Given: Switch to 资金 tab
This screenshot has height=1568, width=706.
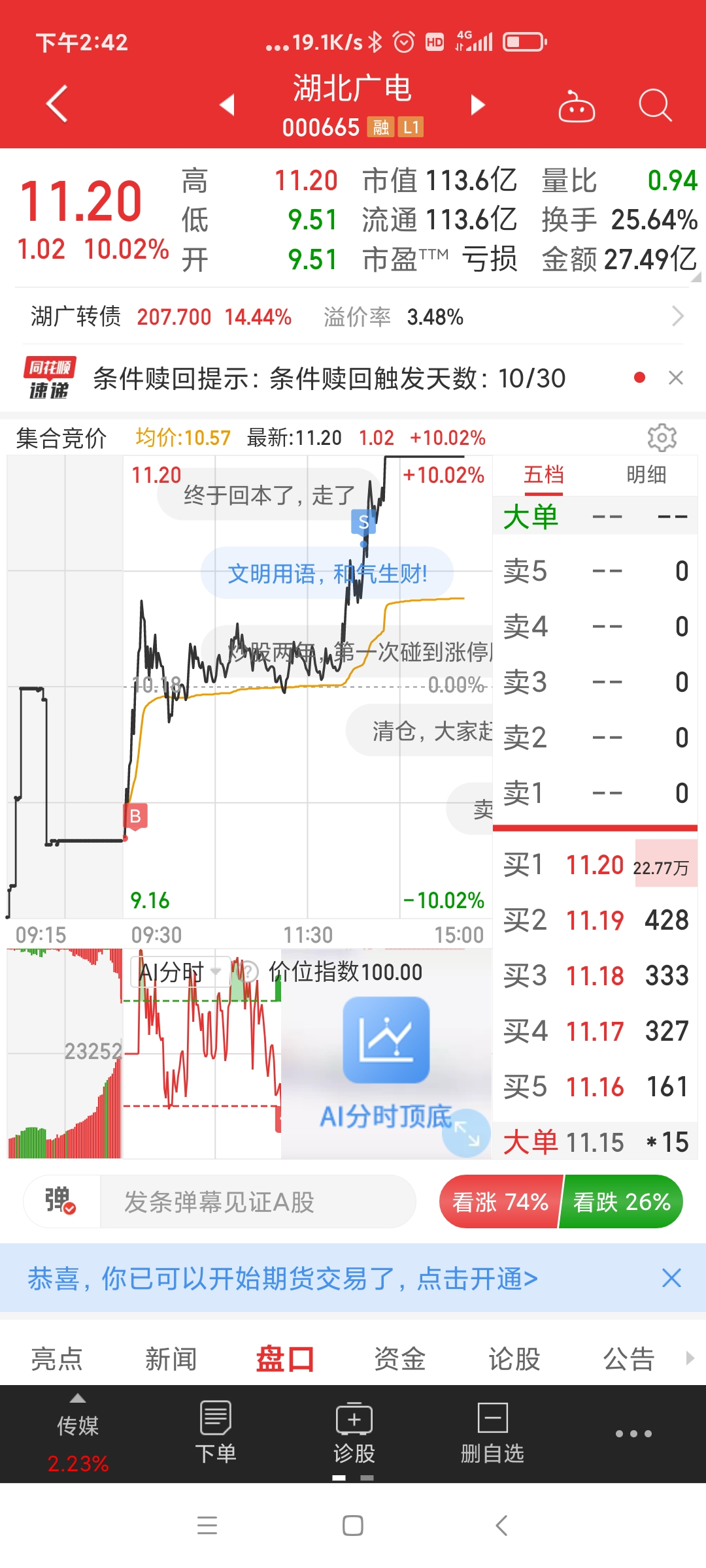Looking at the screenshot, I should [x=399, y=1359].
